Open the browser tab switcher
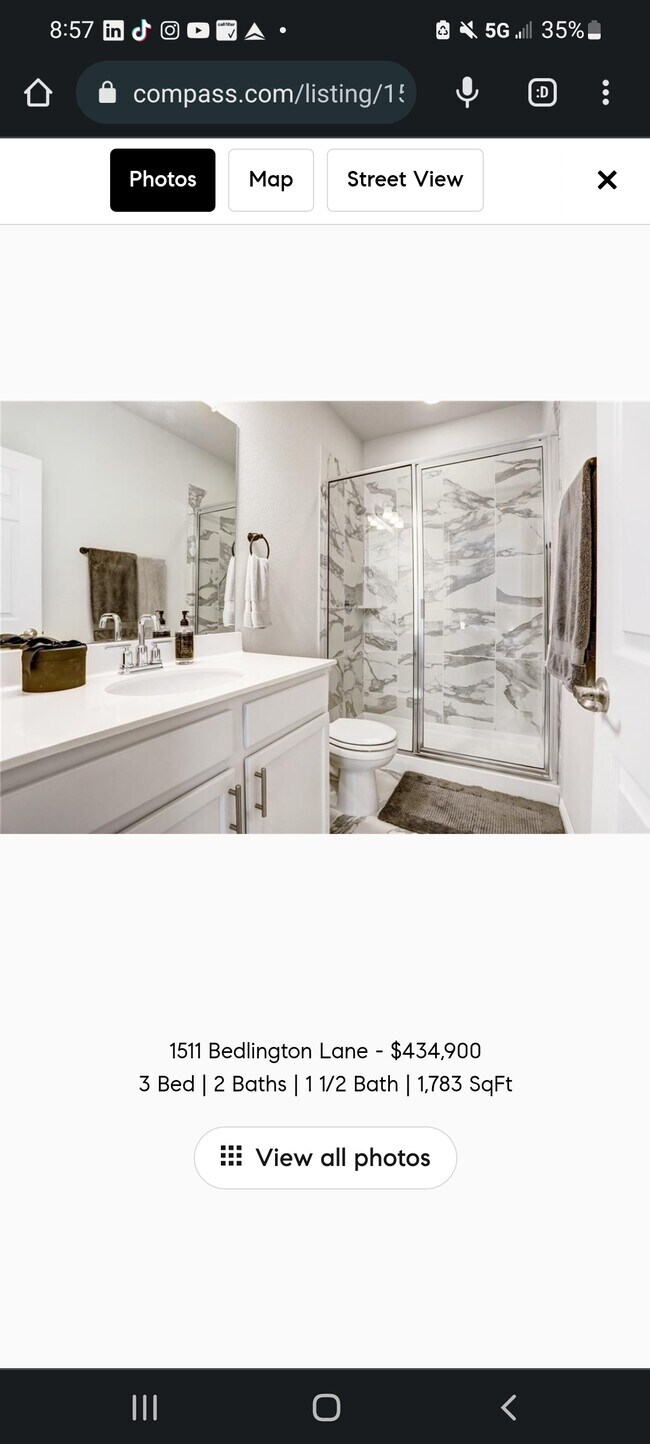Viewport: 650px width, 1444px height. click(542, 93)
